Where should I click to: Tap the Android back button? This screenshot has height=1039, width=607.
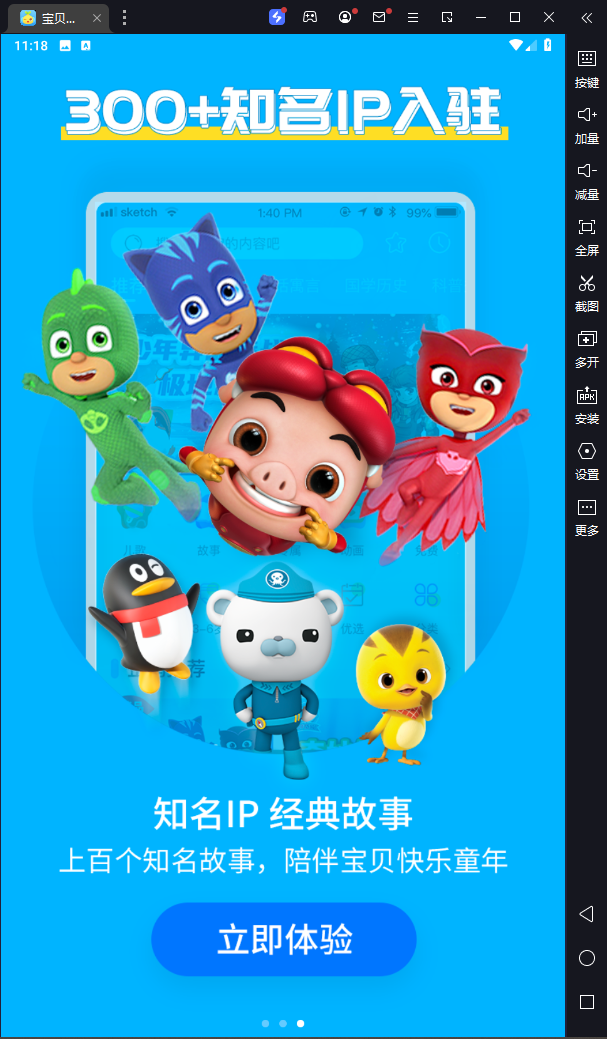[x=587, y=914]
